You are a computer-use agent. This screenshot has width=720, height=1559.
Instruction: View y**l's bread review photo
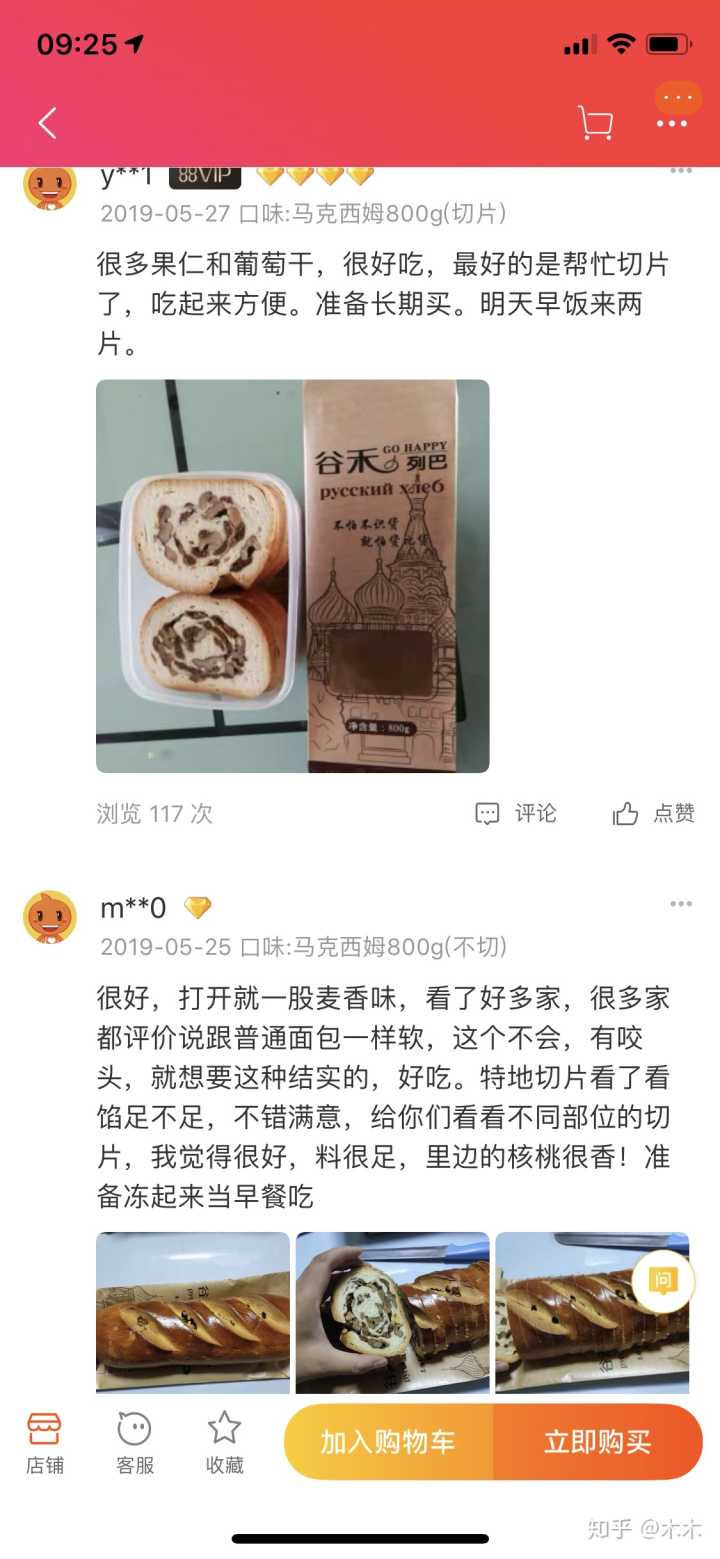click(292, 575)
